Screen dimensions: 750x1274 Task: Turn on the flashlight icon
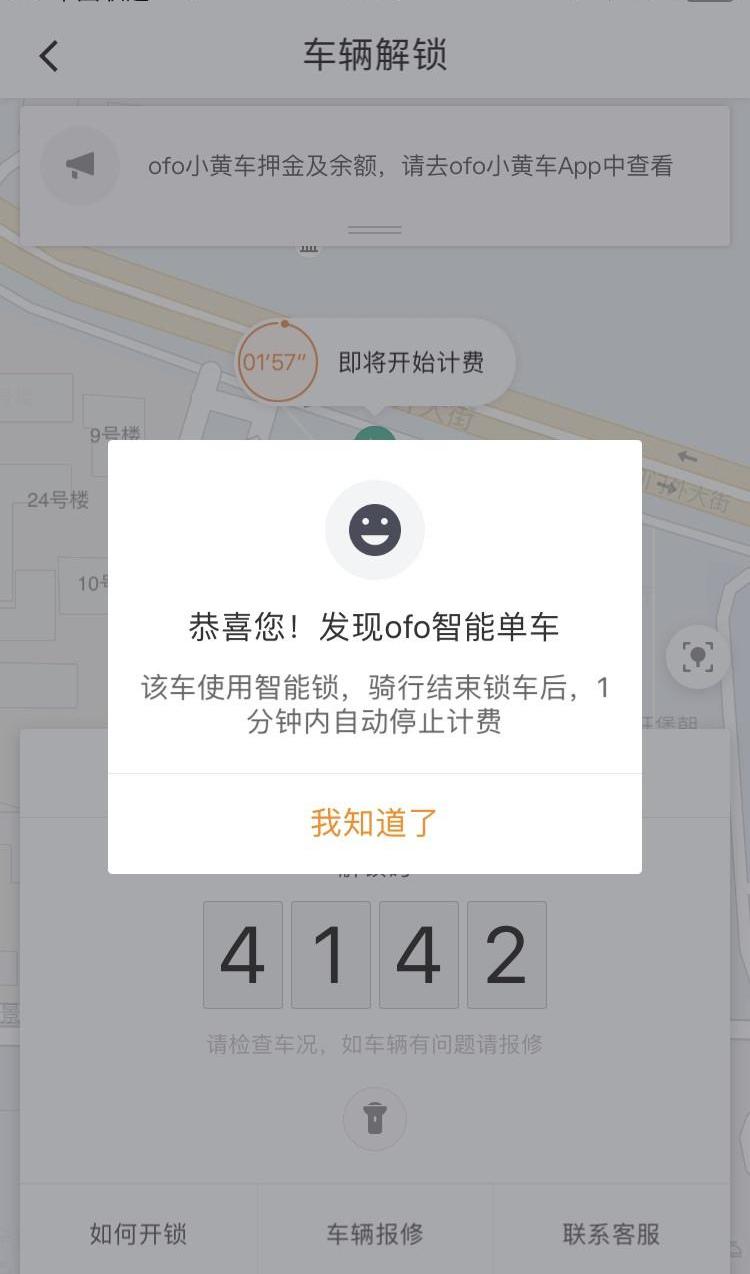coord(375,1118)
